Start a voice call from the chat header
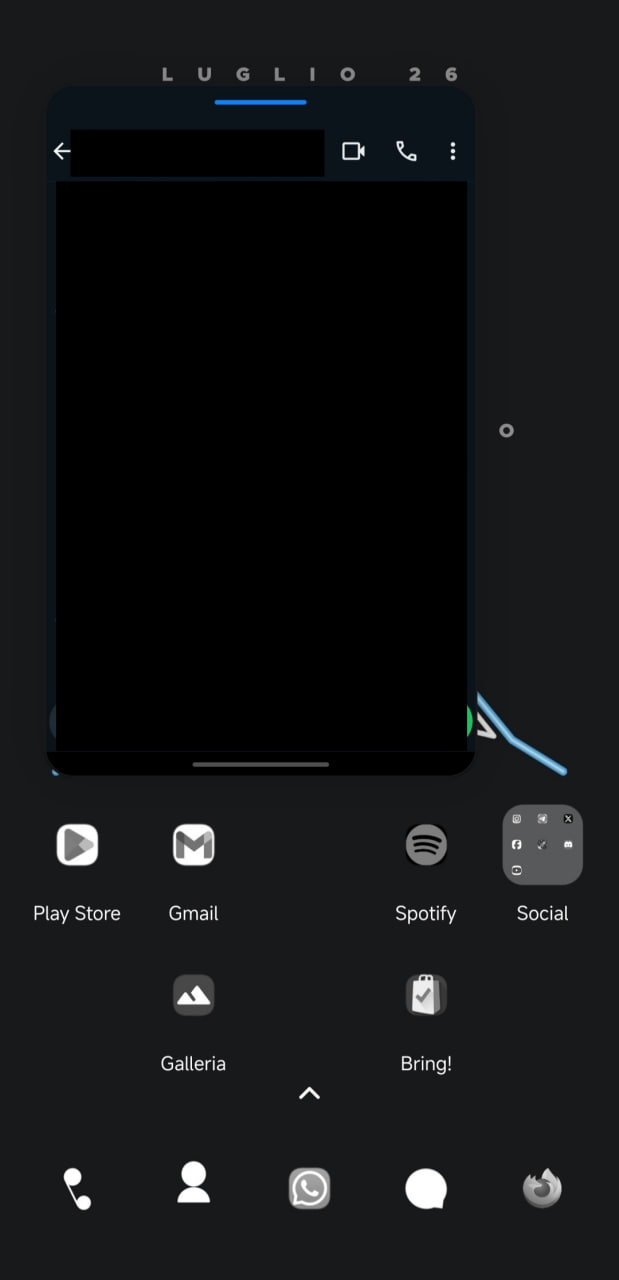Viewport: 619px width, 1280px height. click(406, 151)
